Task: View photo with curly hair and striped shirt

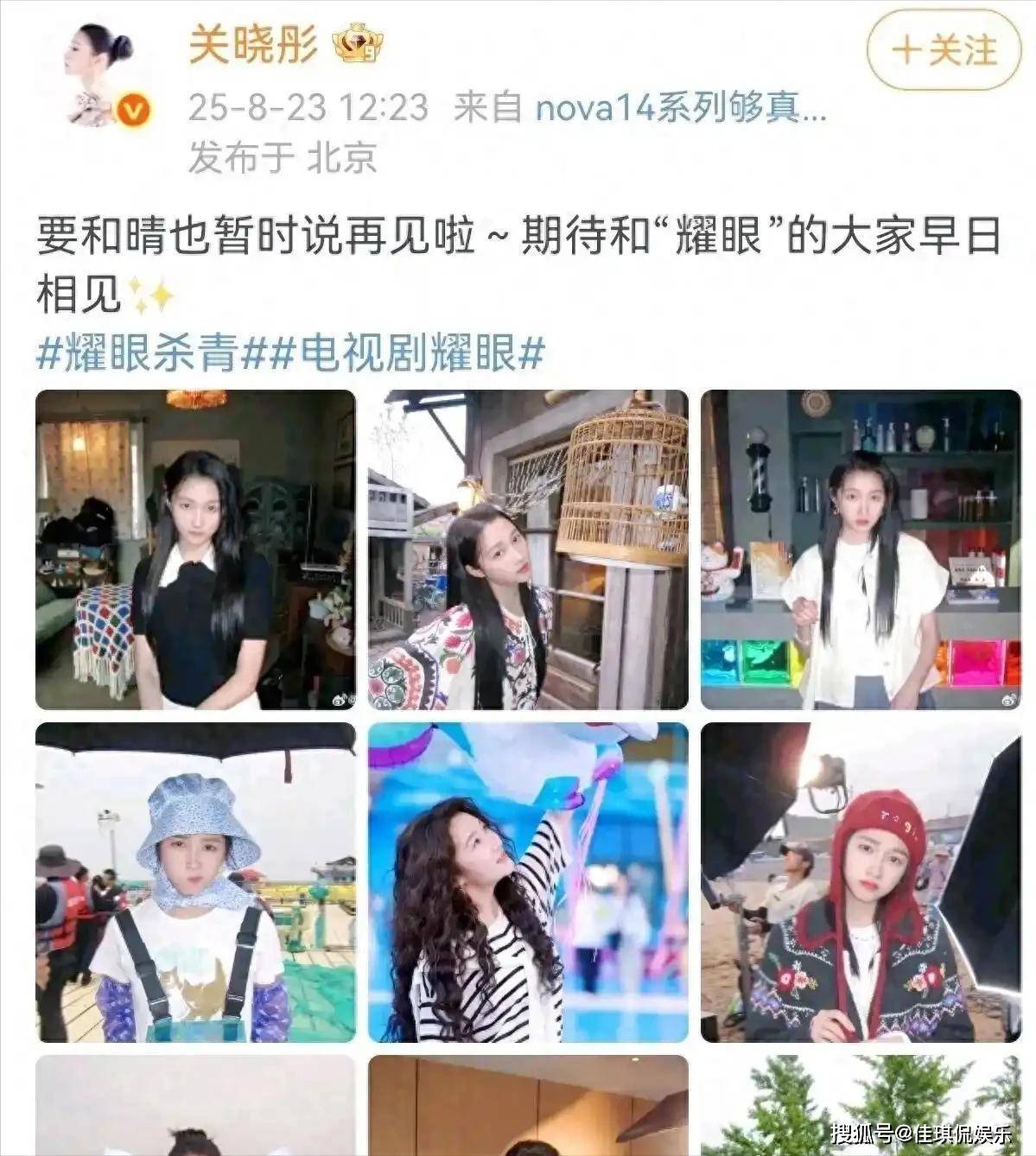Action: [x=528, y=882]
